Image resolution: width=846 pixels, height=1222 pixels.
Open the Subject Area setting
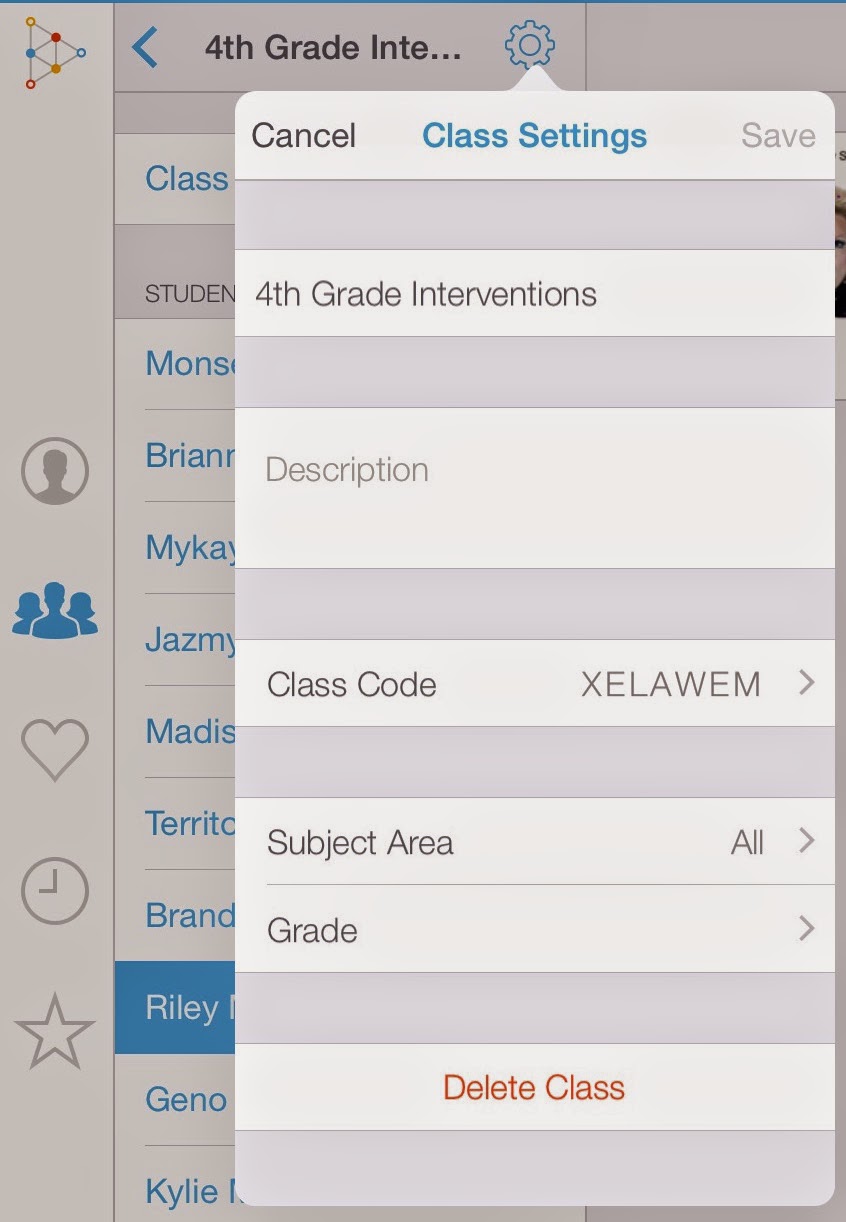[533, 842]
